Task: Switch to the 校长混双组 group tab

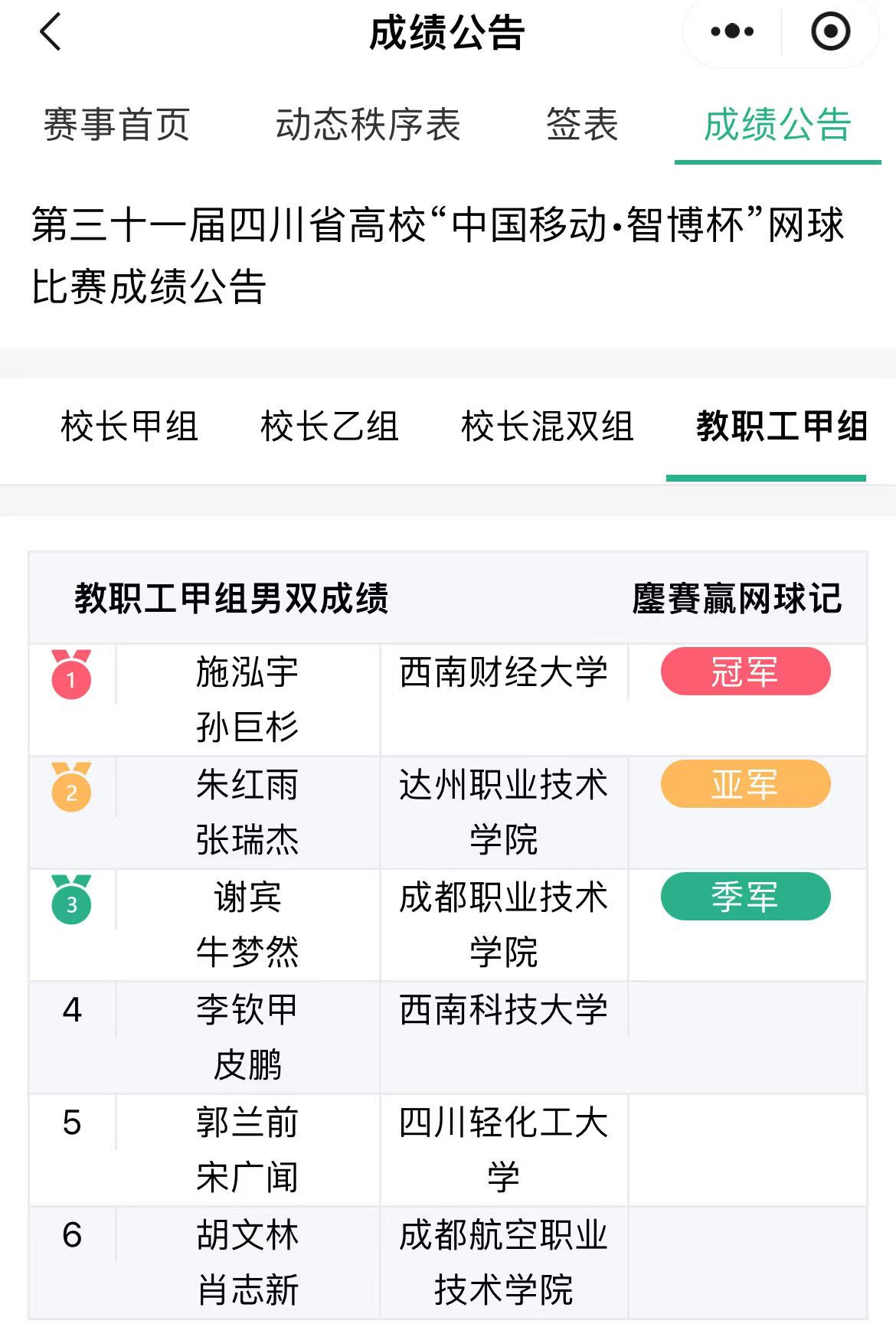Action: [548, 427]
